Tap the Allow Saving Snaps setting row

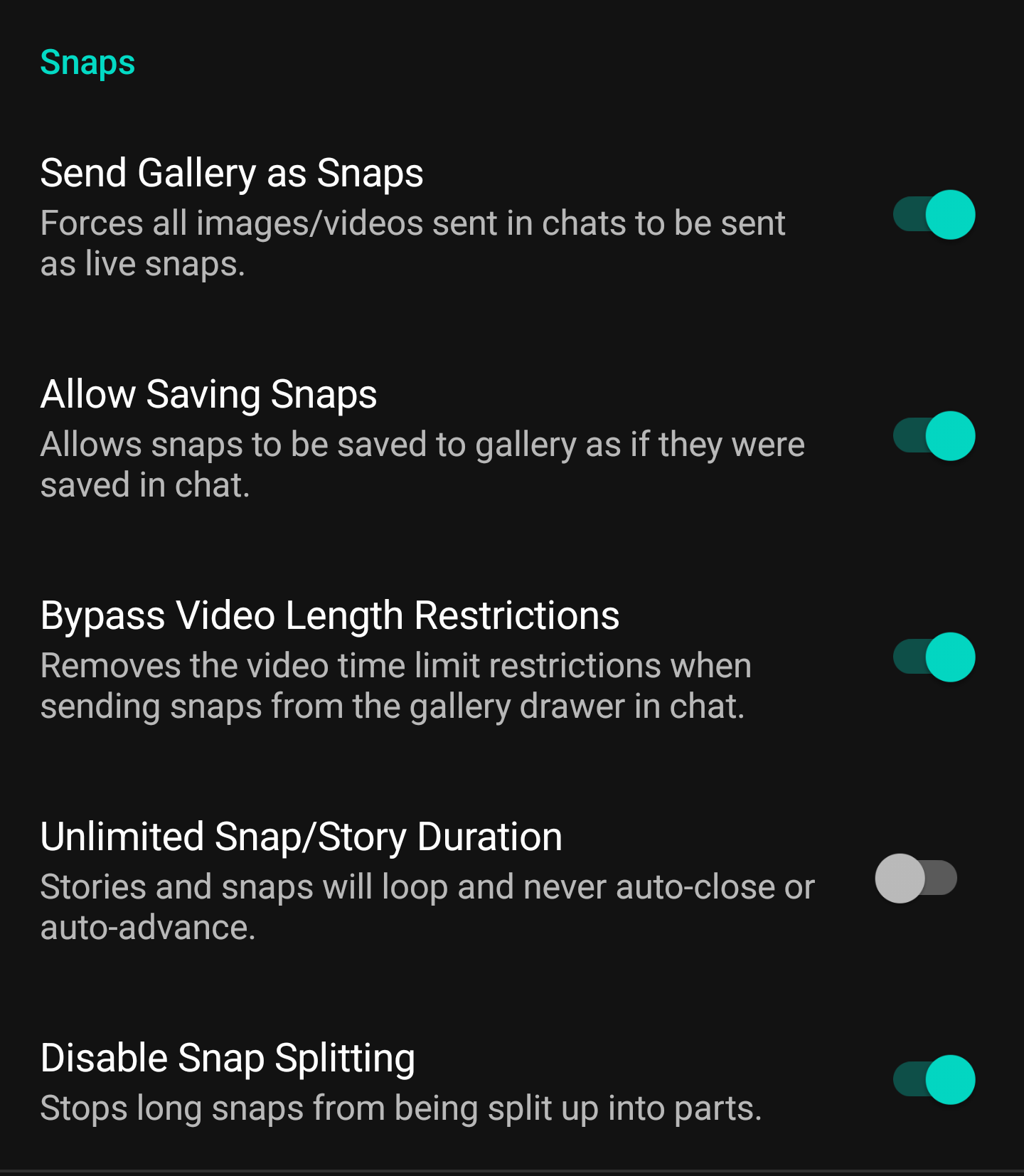[x=209, y=394]
